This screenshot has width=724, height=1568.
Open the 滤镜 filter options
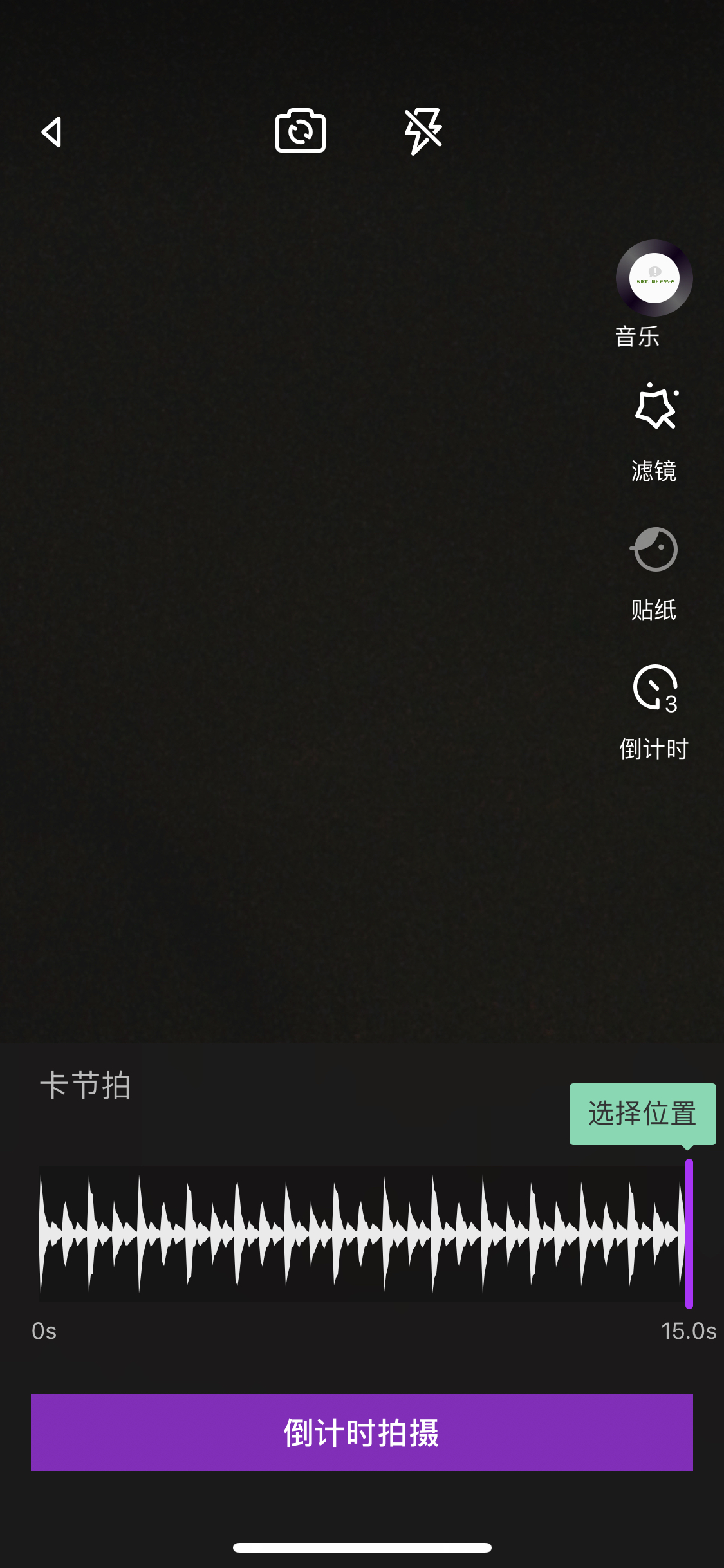655,407
